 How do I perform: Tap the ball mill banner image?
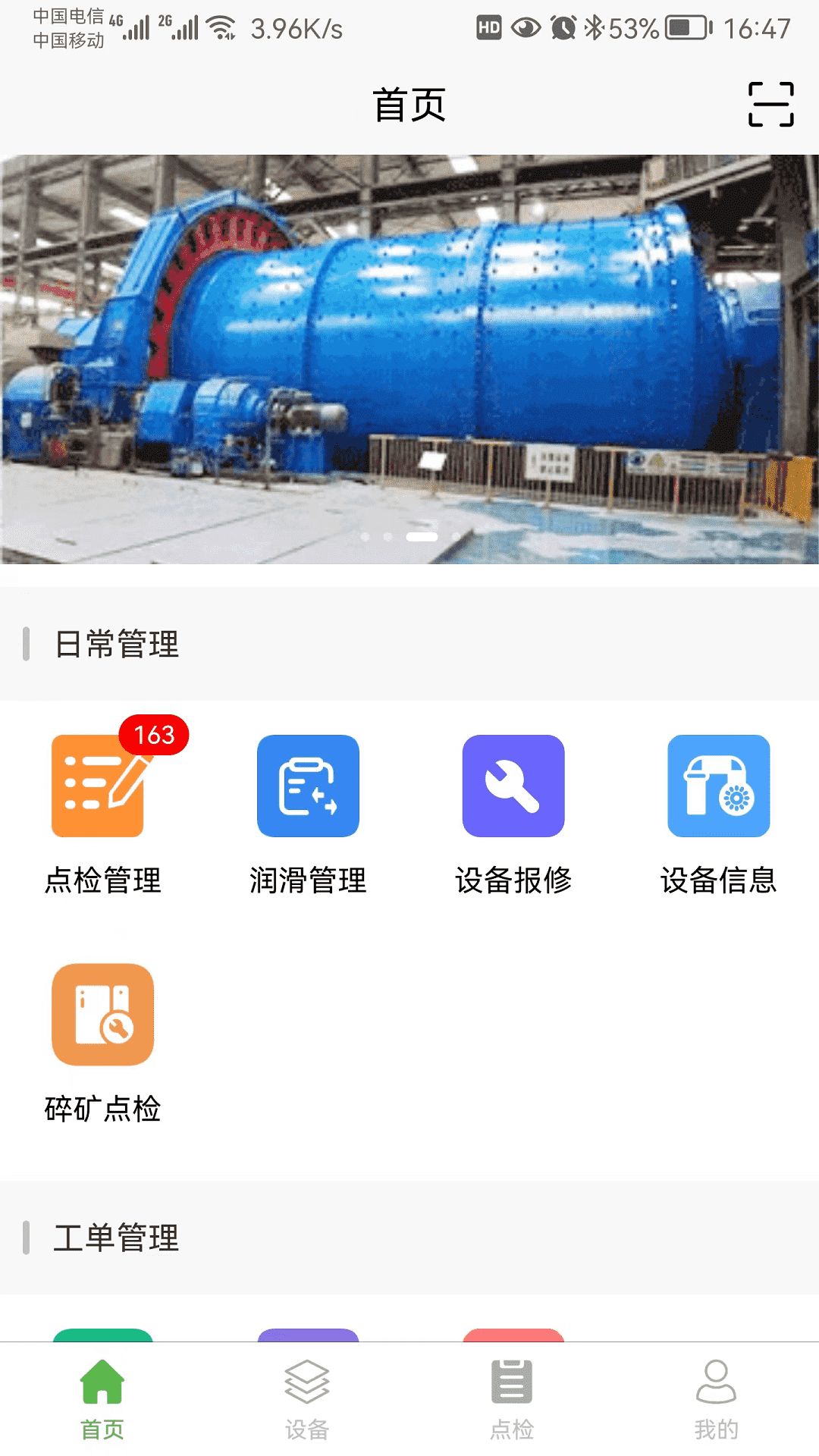(x=409, y=356)
